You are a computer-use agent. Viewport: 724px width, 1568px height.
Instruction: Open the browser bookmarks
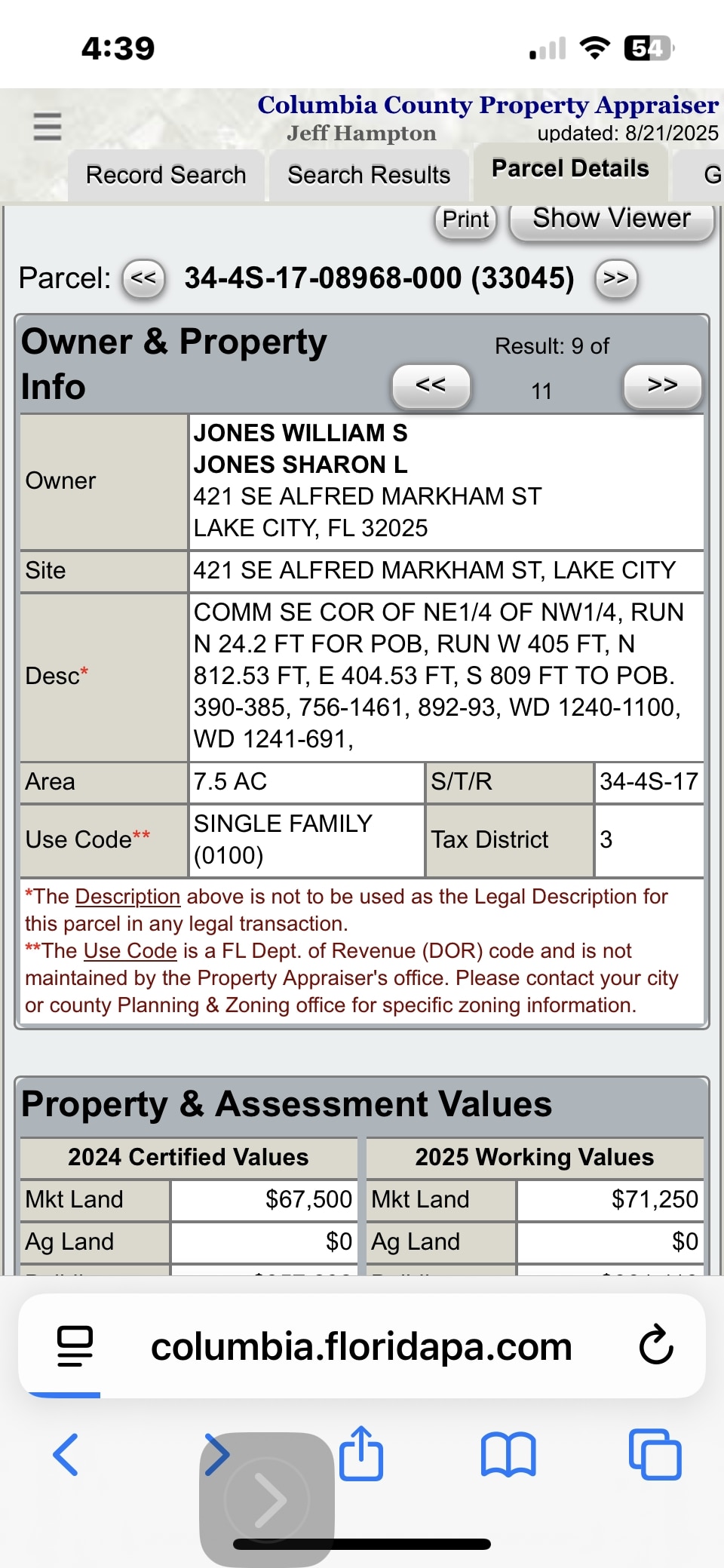(508, 1454)
